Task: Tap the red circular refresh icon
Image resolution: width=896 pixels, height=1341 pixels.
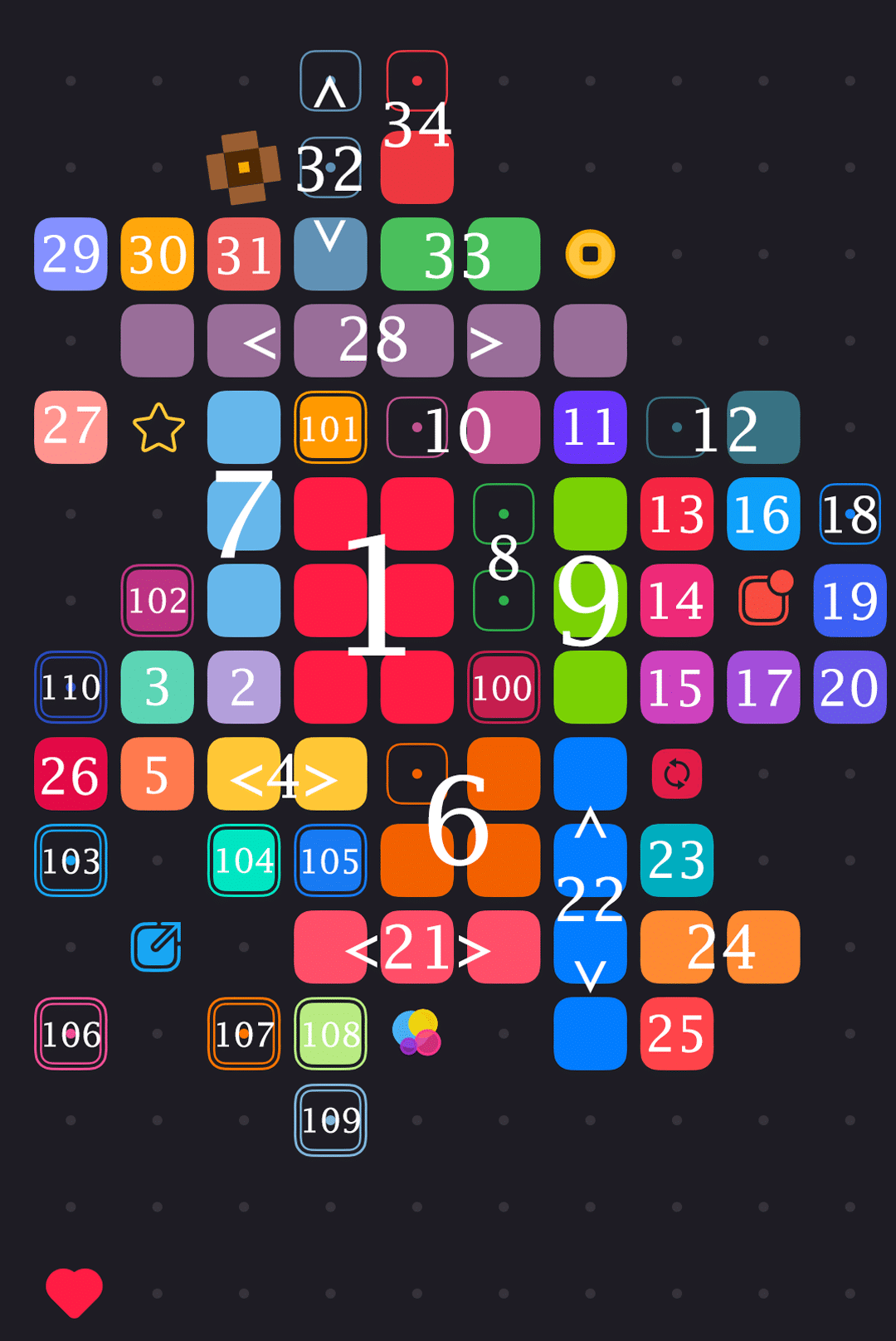Action: (x=676, y=774)
